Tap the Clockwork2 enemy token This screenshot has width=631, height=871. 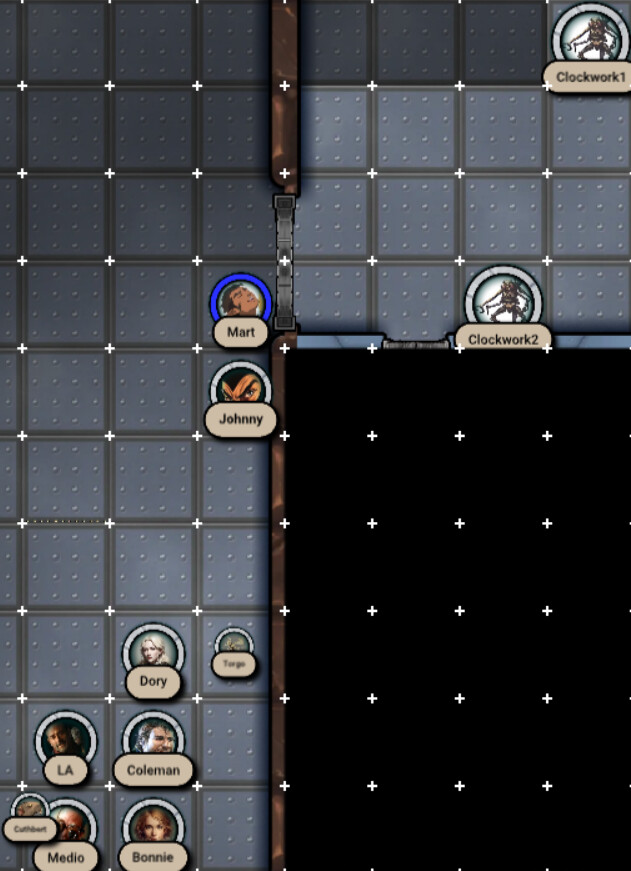(503, 298)
